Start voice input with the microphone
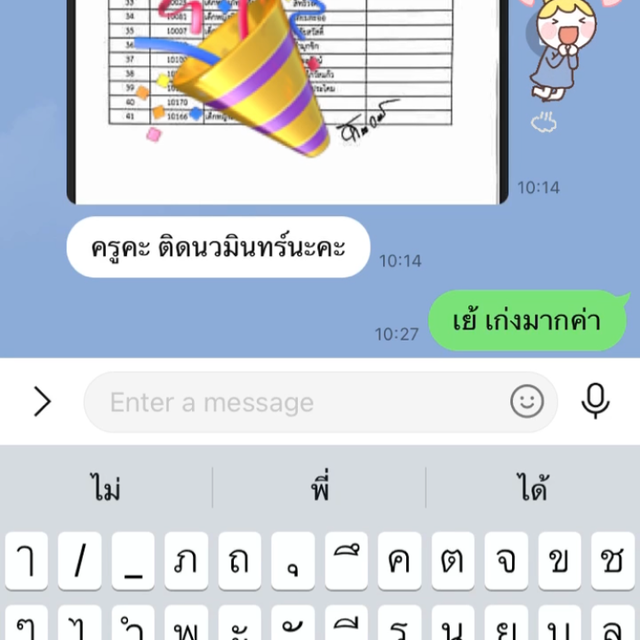The image size is (640, 640). [595, 402]
